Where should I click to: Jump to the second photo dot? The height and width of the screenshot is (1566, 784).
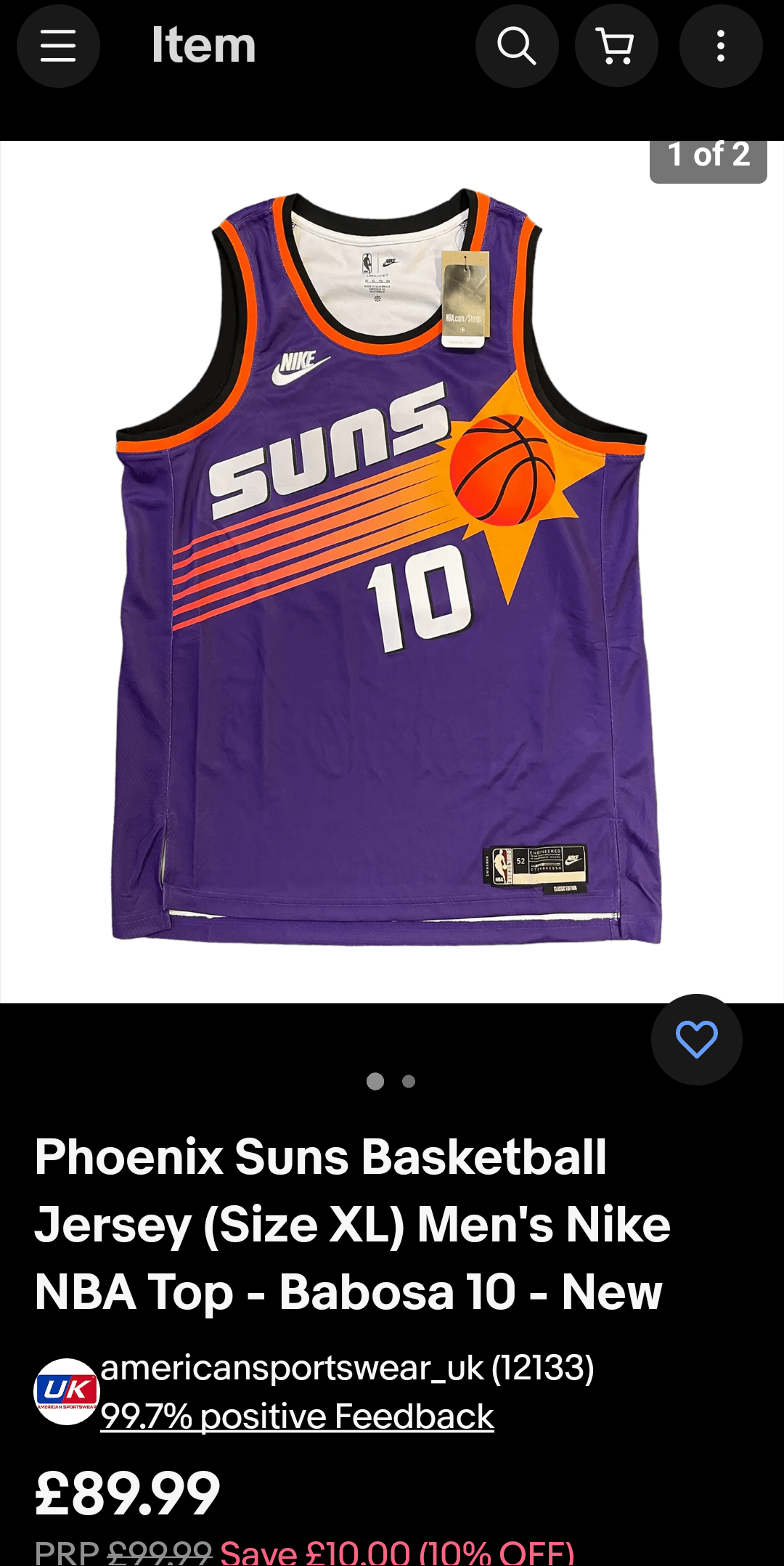click(409, 1082)
